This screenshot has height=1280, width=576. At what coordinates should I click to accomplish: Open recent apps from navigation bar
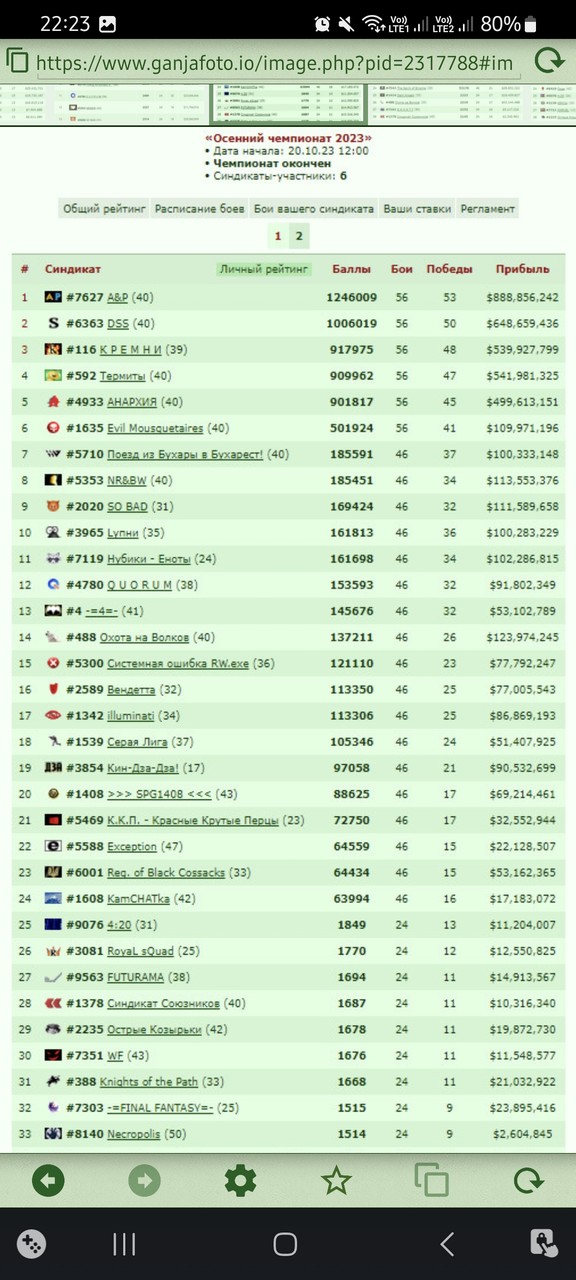pos(124,1244)
